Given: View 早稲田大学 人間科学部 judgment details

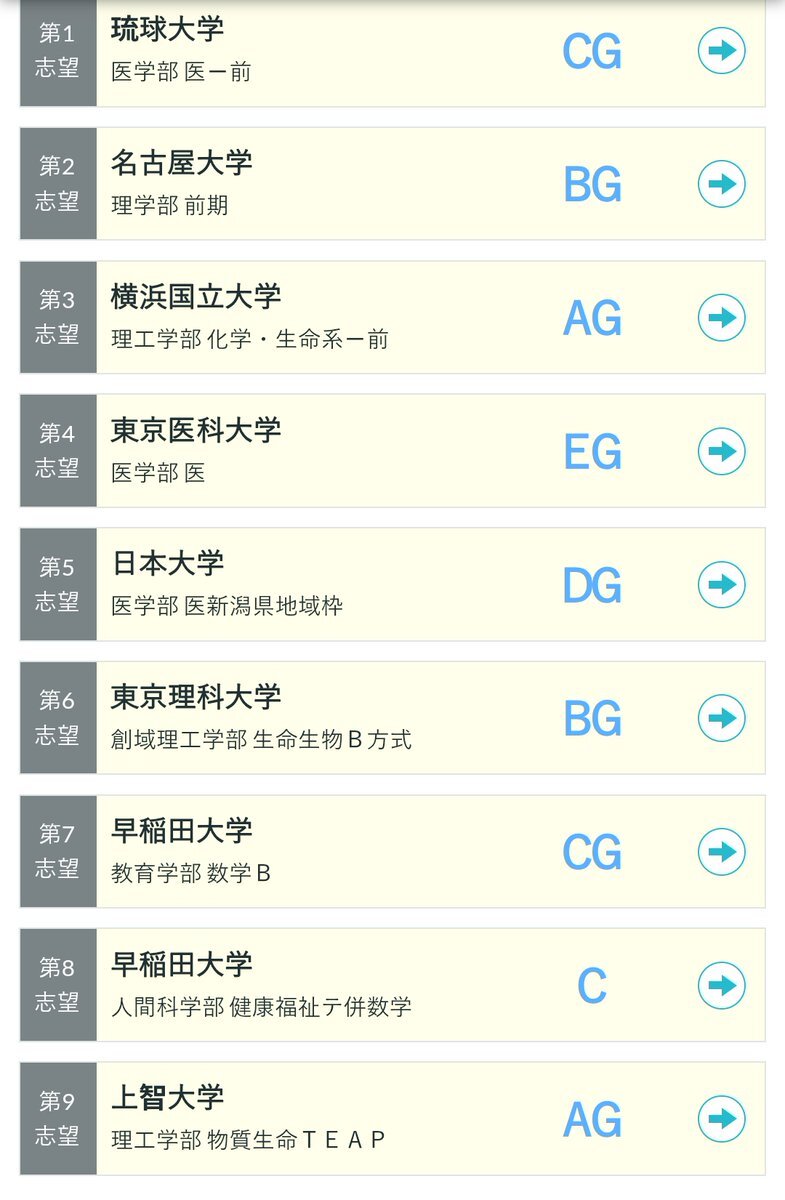Looking at the screenshot, I should click(721, 985).
